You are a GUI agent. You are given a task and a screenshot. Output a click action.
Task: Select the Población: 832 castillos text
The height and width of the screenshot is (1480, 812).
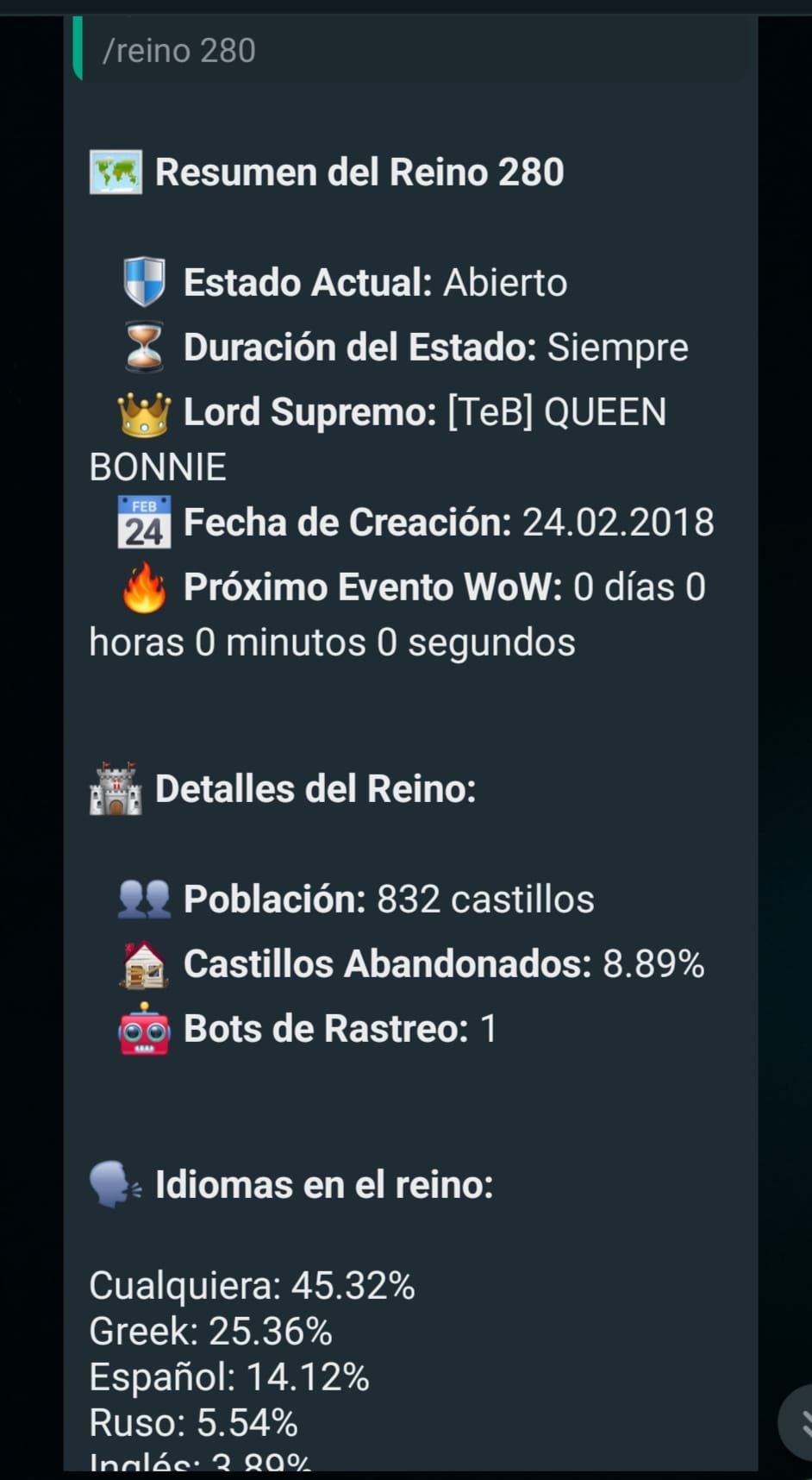[388, 897]
